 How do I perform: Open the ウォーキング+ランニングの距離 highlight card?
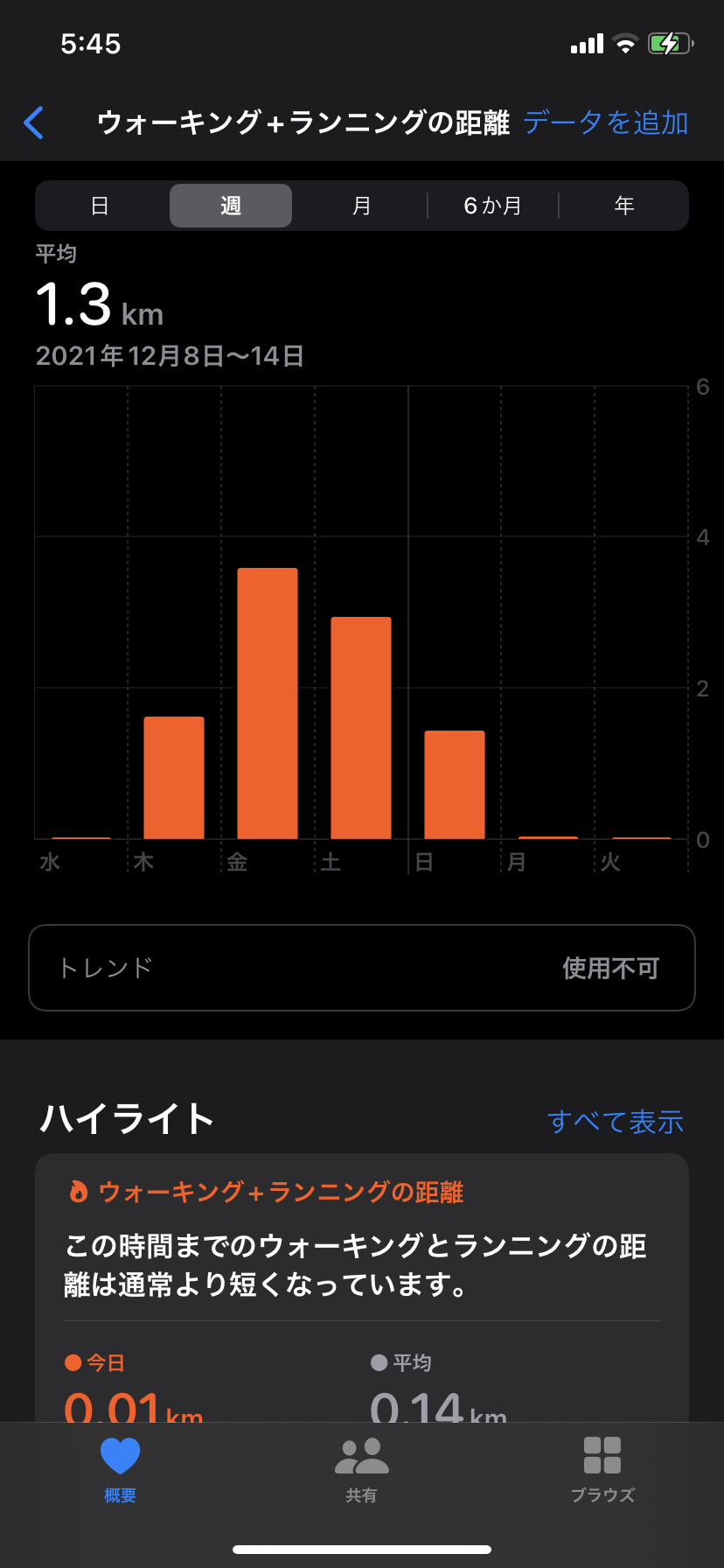362,1288
